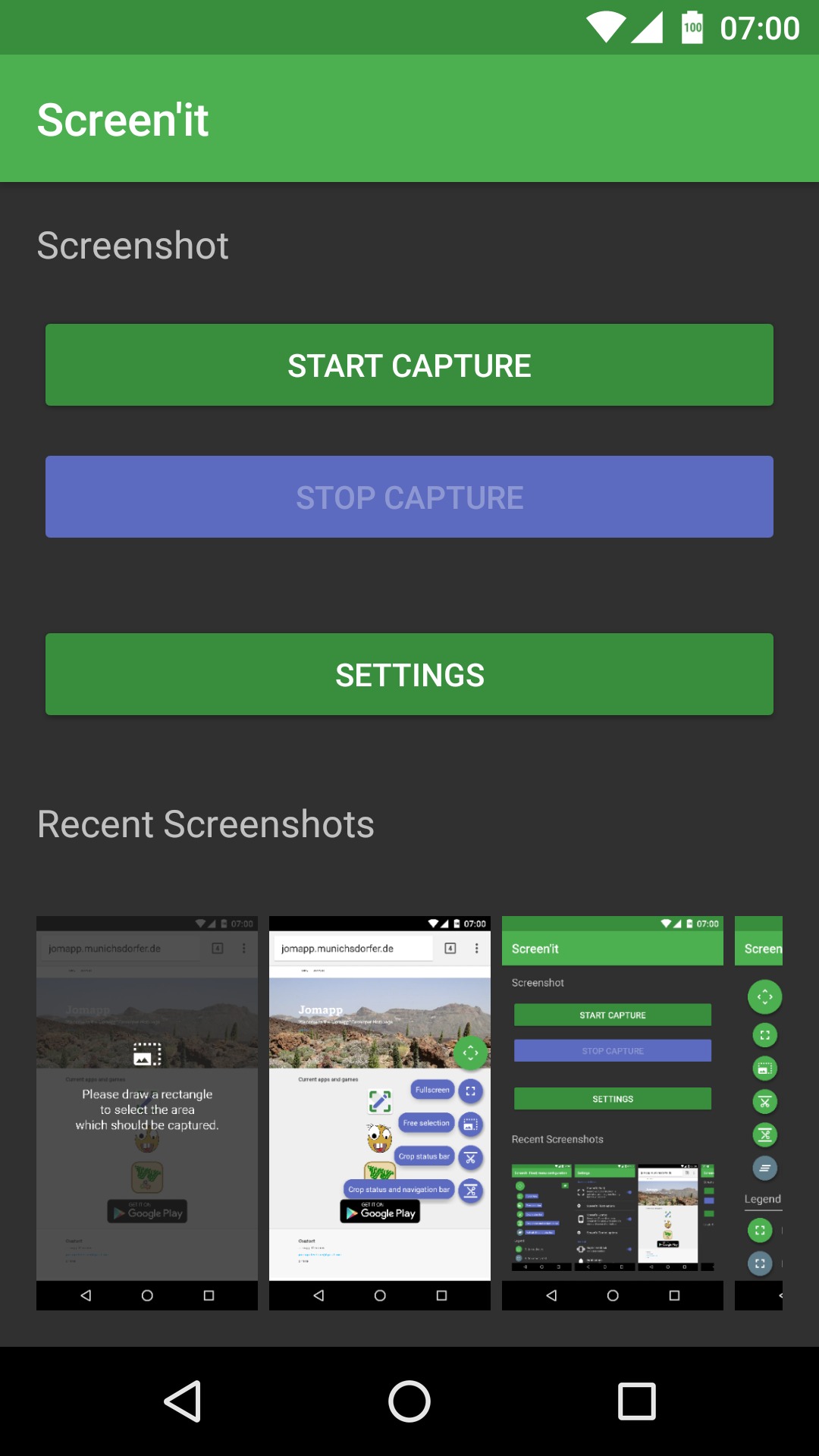Open the Jomapp page screenshot with Fullscreen bubbles
The image size is (819, 1456).
pyautogui.click(x=380, y=1112)
